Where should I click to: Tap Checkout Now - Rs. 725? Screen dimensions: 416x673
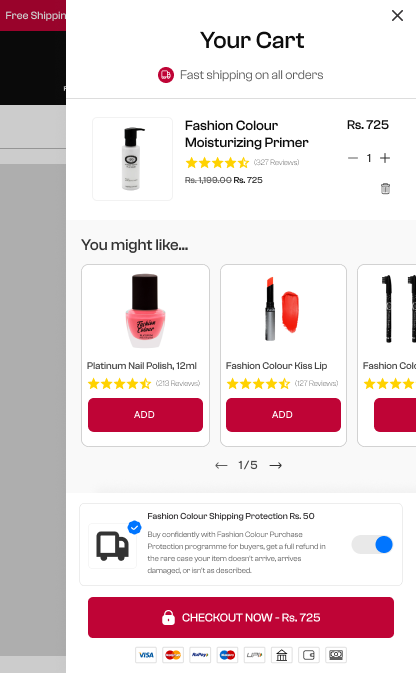(241, 617)
